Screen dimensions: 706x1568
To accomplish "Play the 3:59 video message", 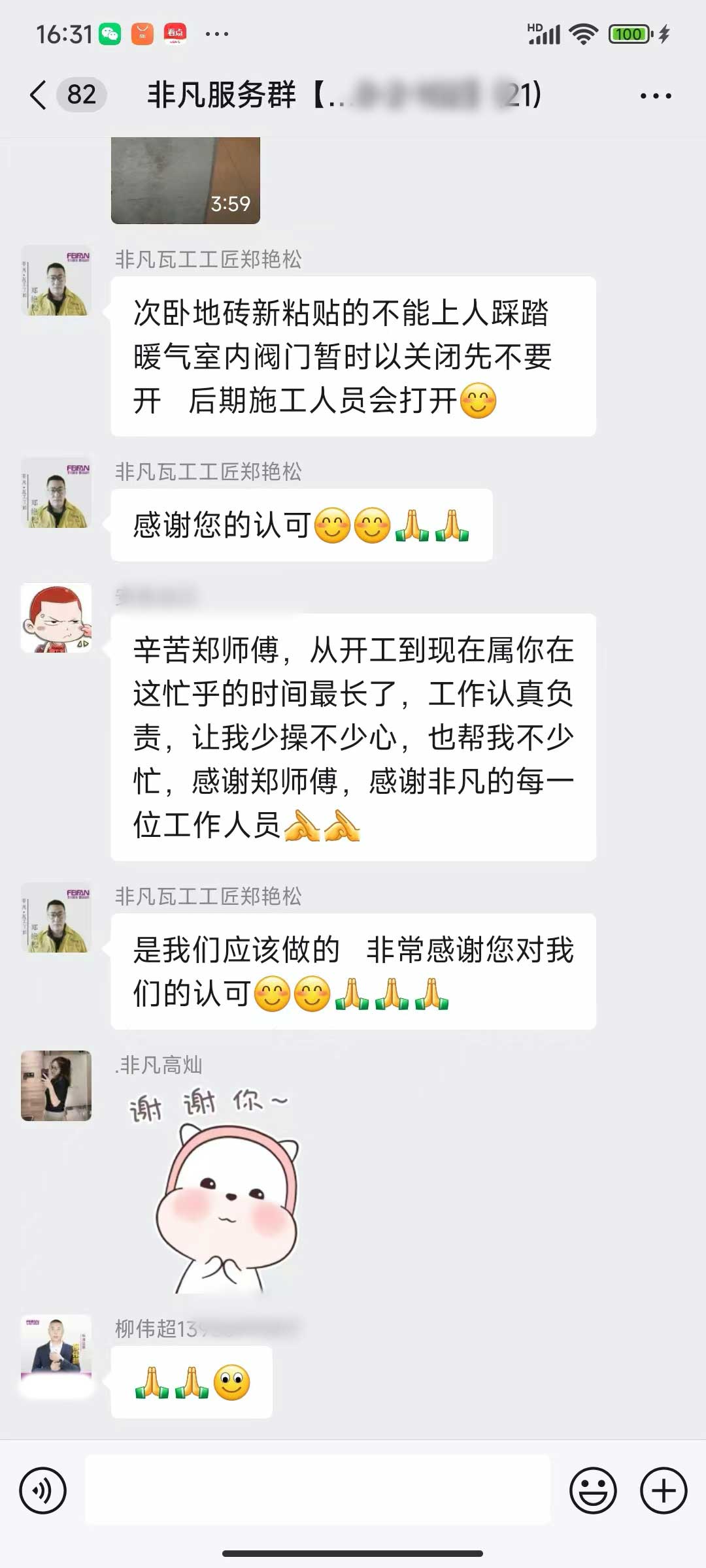I will click(186, 180).
